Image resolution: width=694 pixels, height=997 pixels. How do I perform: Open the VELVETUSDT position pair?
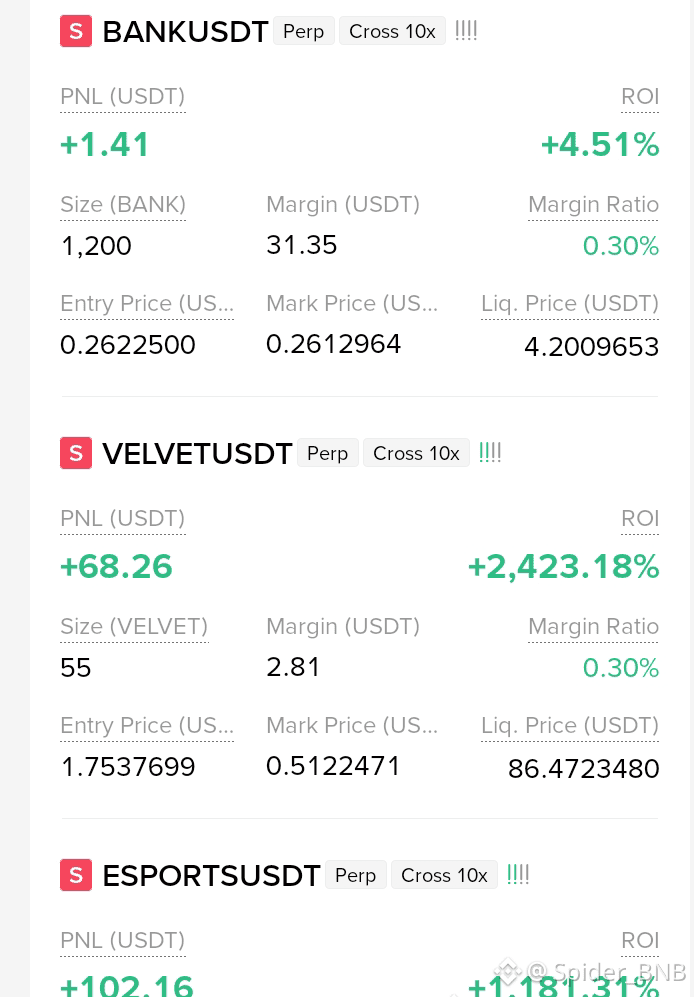pyautogui.click(x=197, y=454)
